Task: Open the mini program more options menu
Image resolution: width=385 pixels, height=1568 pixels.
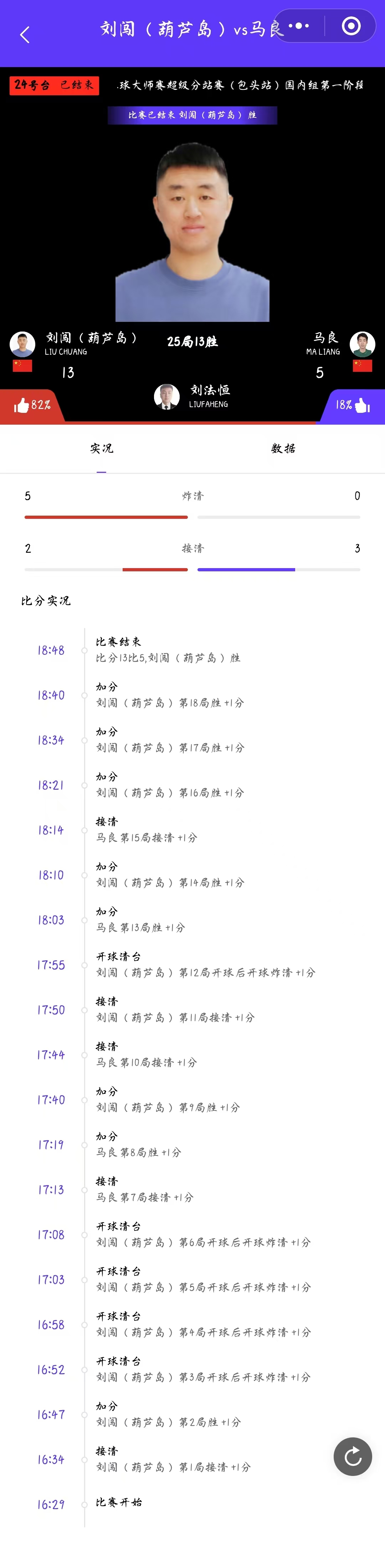Action: tap(299, 26)
